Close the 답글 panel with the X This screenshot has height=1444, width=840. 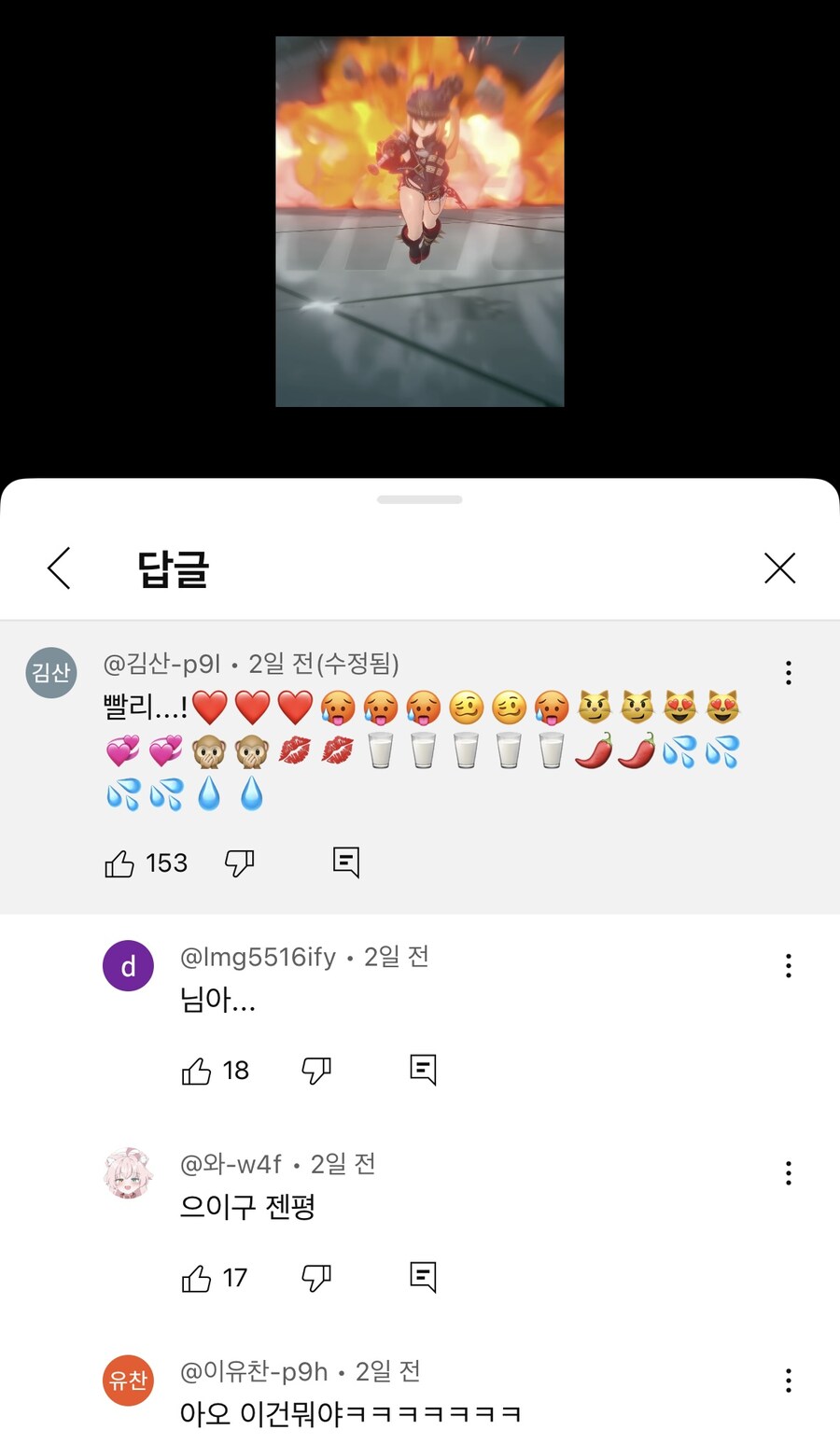click(780, 568)
